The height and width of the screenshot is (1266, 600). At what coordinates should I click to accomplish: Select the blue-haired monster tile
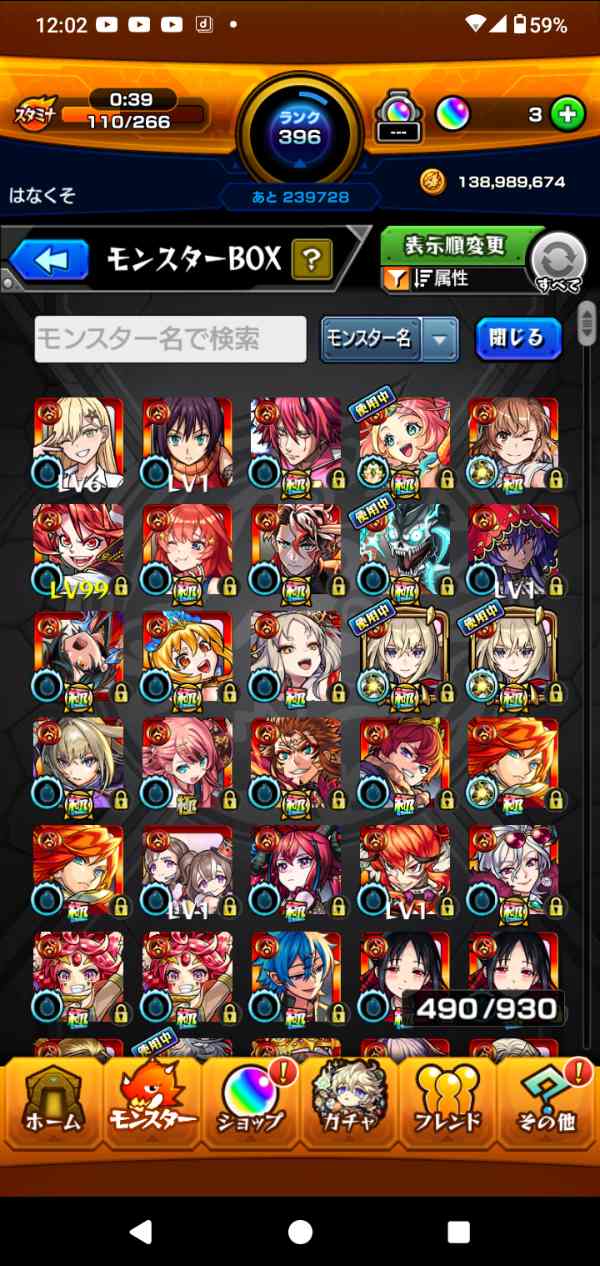296,978
